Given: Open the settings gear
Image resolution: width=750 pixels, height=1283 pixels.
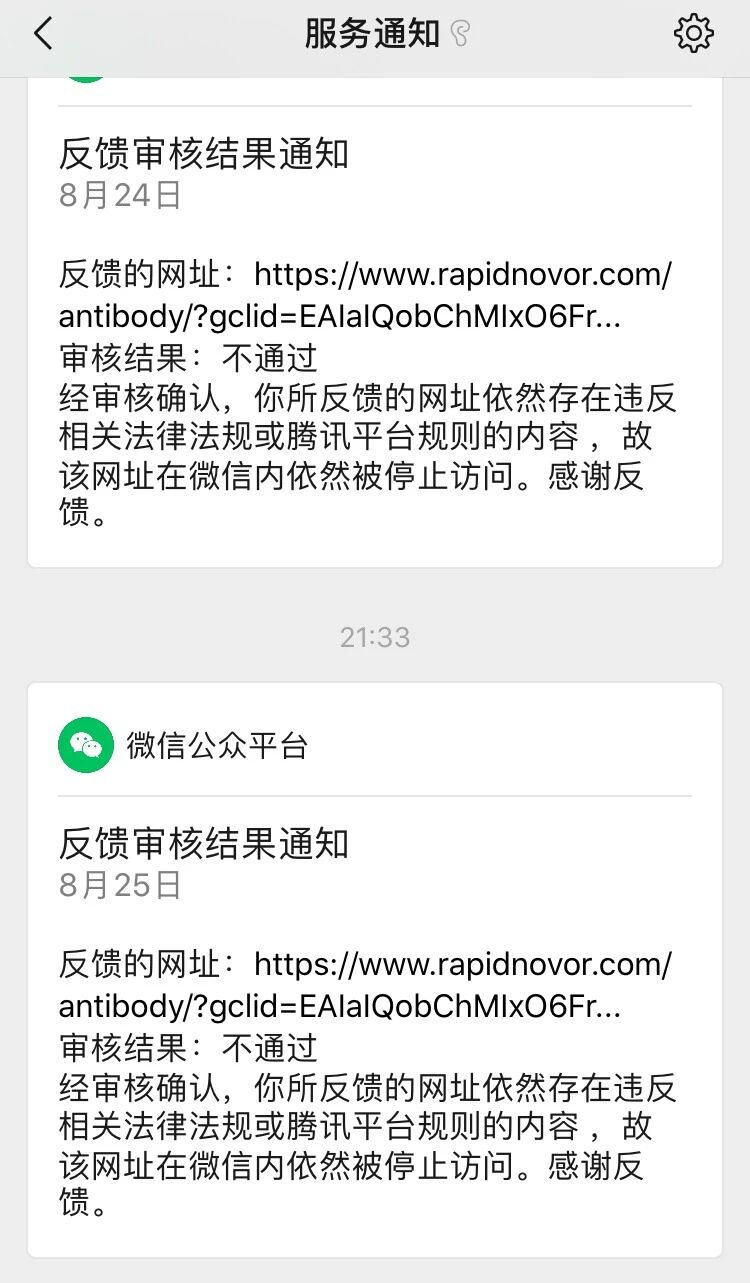Looking at the screenshot, I should [693, 34].
